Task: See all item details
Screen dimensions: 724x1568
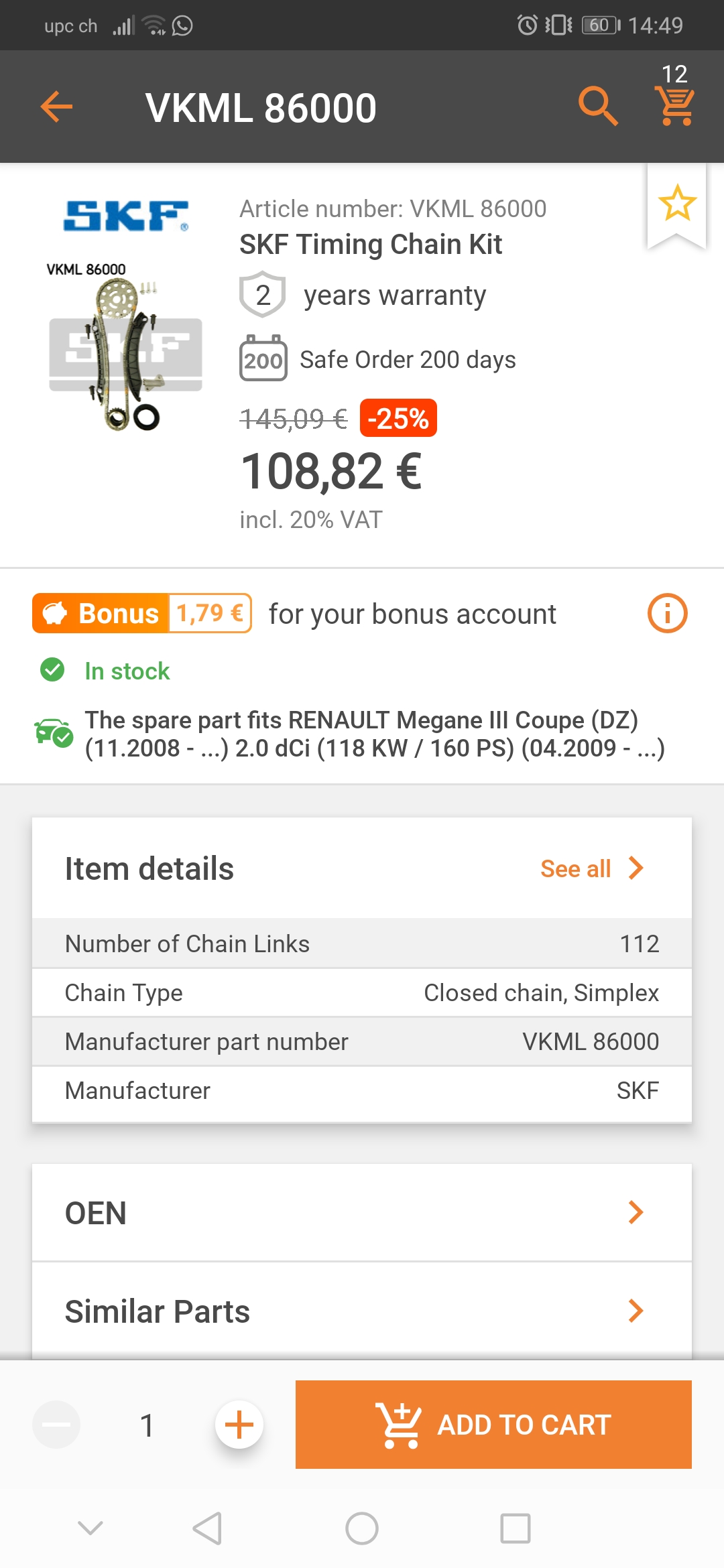Action: point(593,868)
